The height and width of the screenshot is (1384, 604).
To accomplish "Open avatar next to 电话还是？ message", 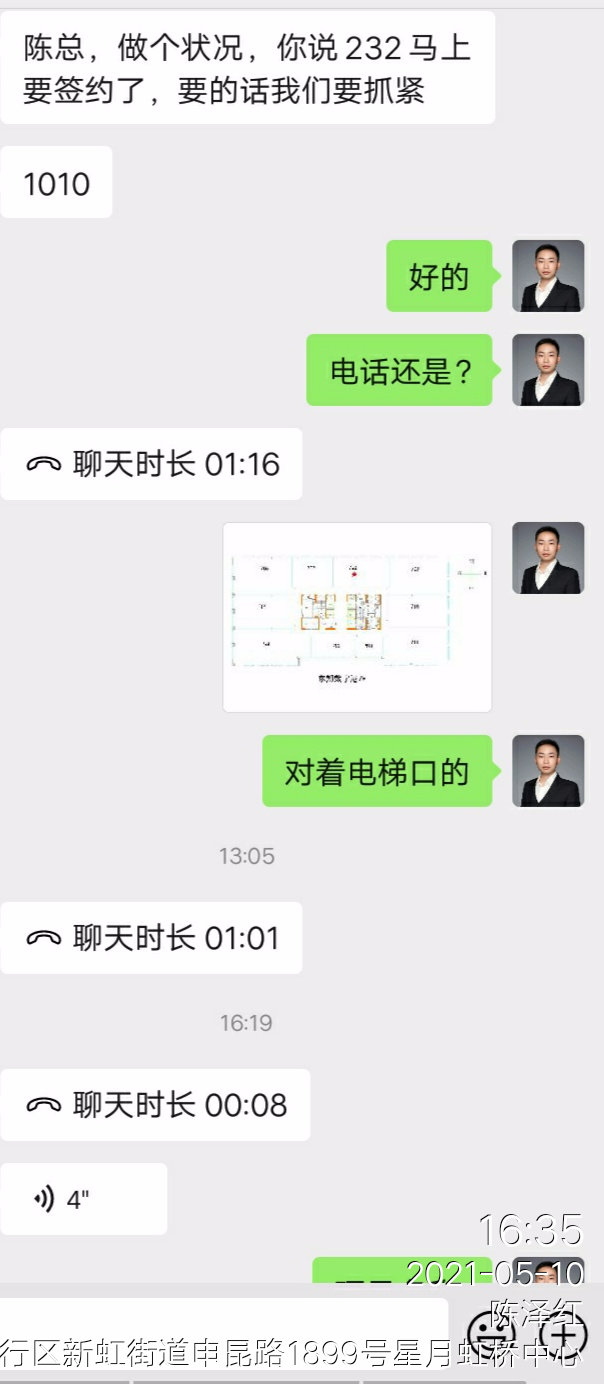I will (x=548, y=370).
